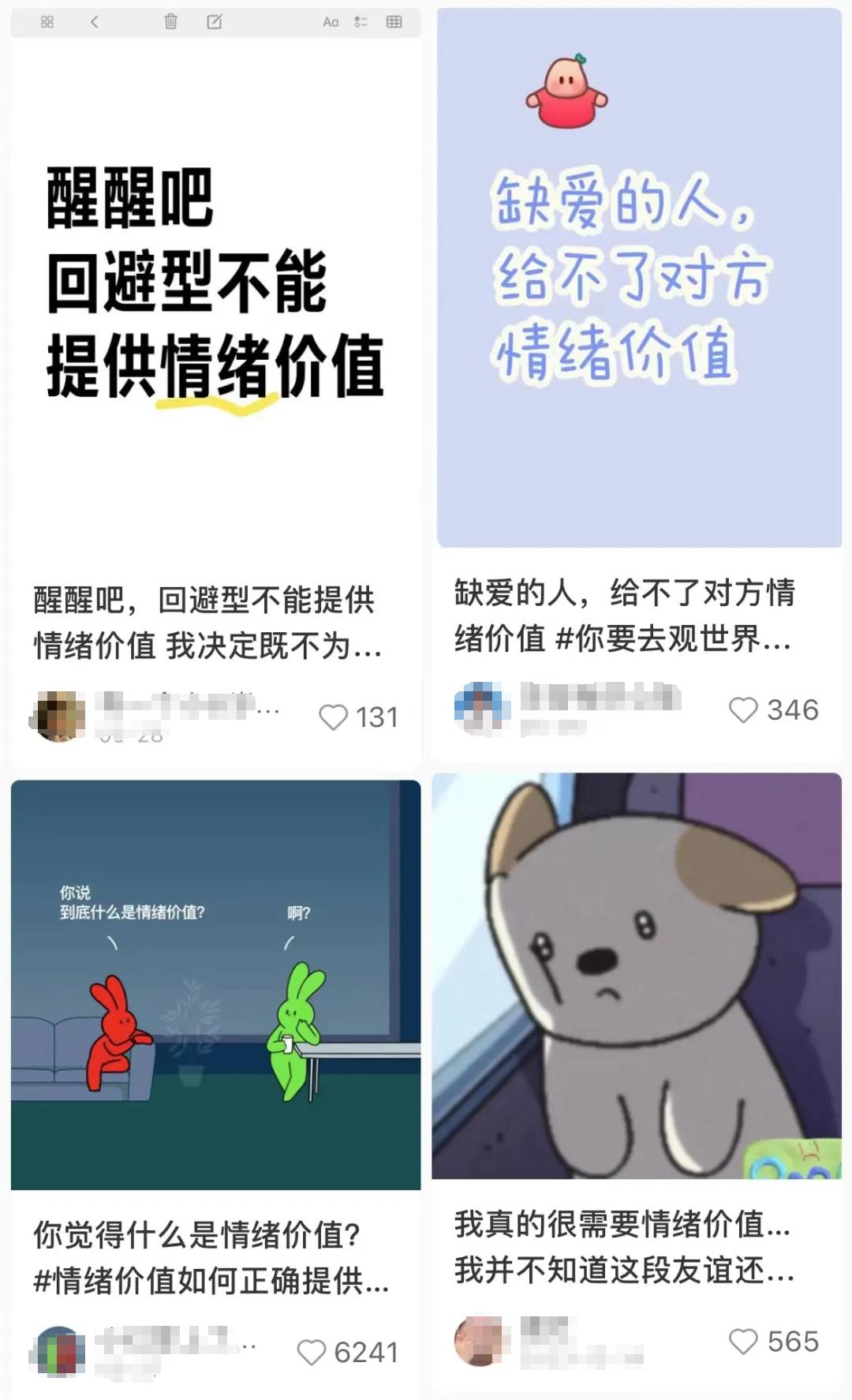Open author avatar under 醒醒吧 post
The height and width of the screenshot is (1400, 852).
tap(58, 717)
